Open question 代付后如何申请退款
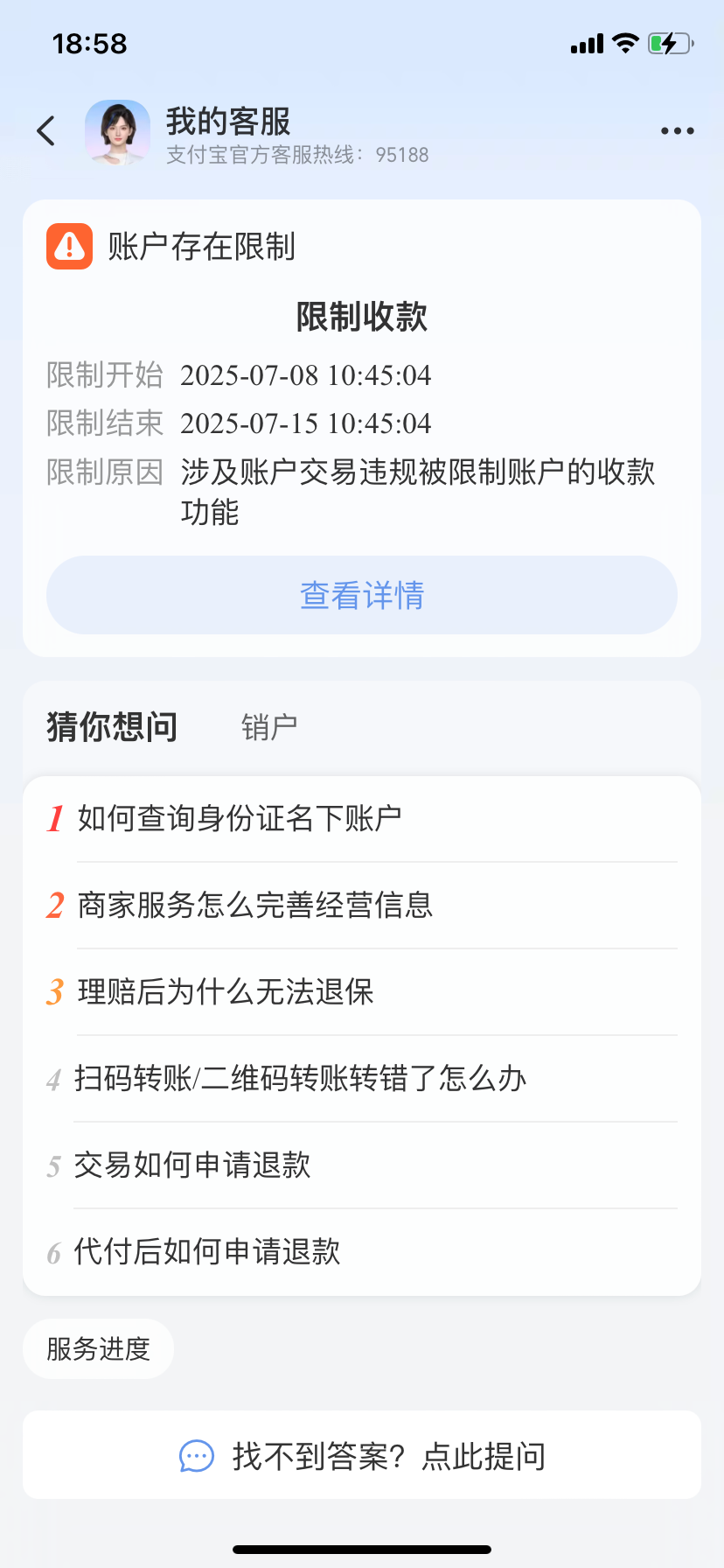Viewport: 724px width, 1568px height. (x=207, y=1251)
